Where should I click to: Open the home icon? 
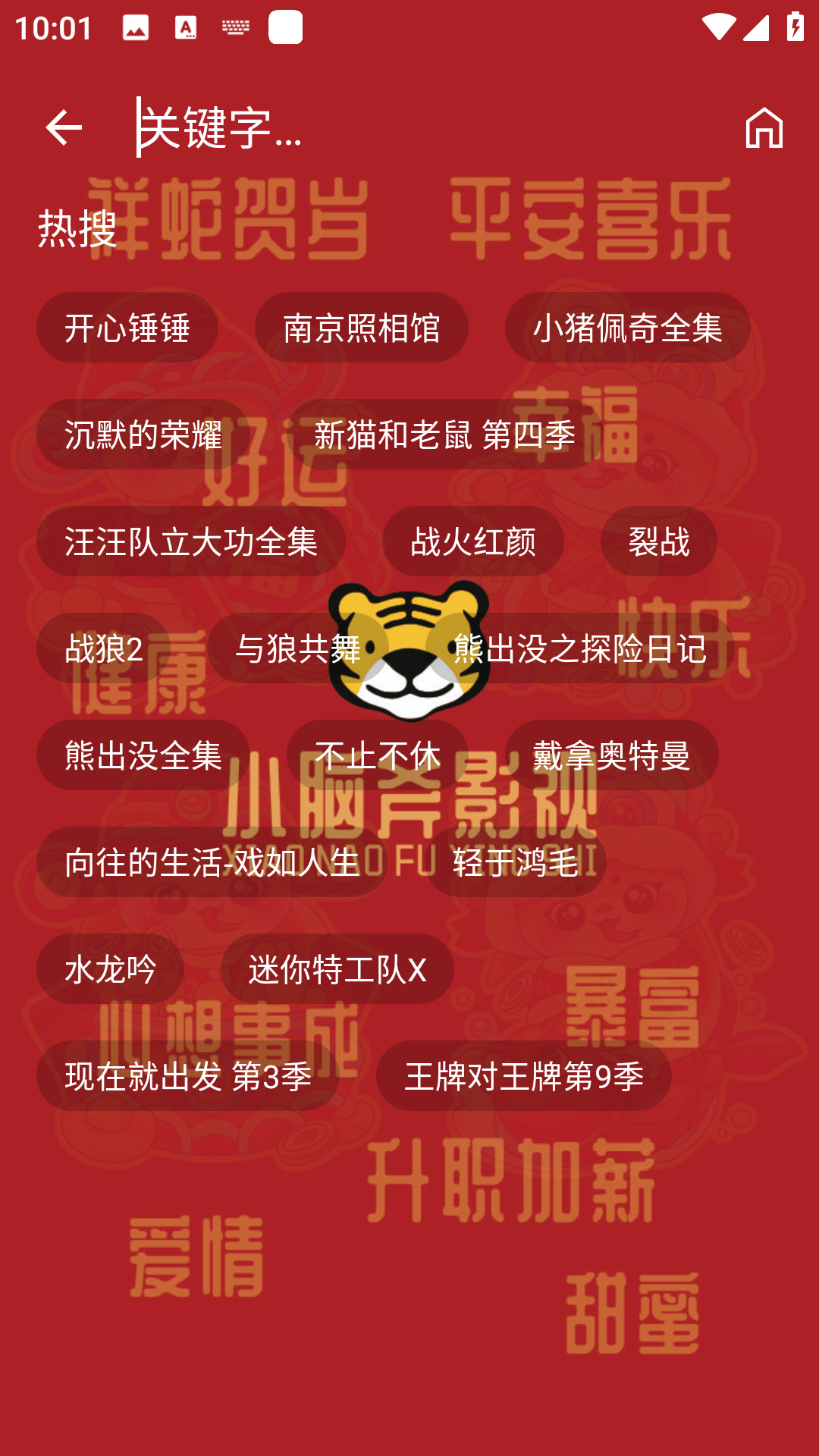(x=764, y=127)
